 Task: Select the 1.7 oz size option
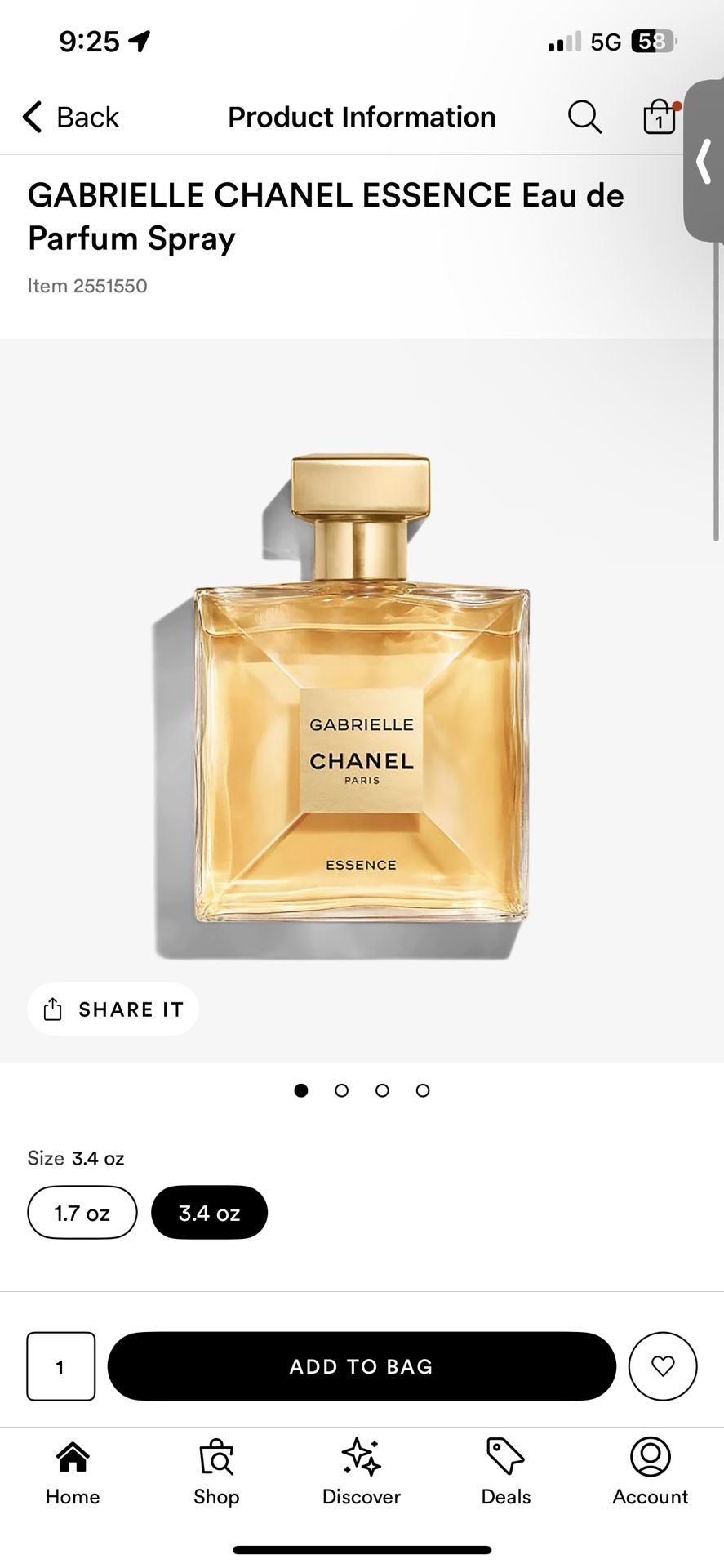click(82, 1212)
